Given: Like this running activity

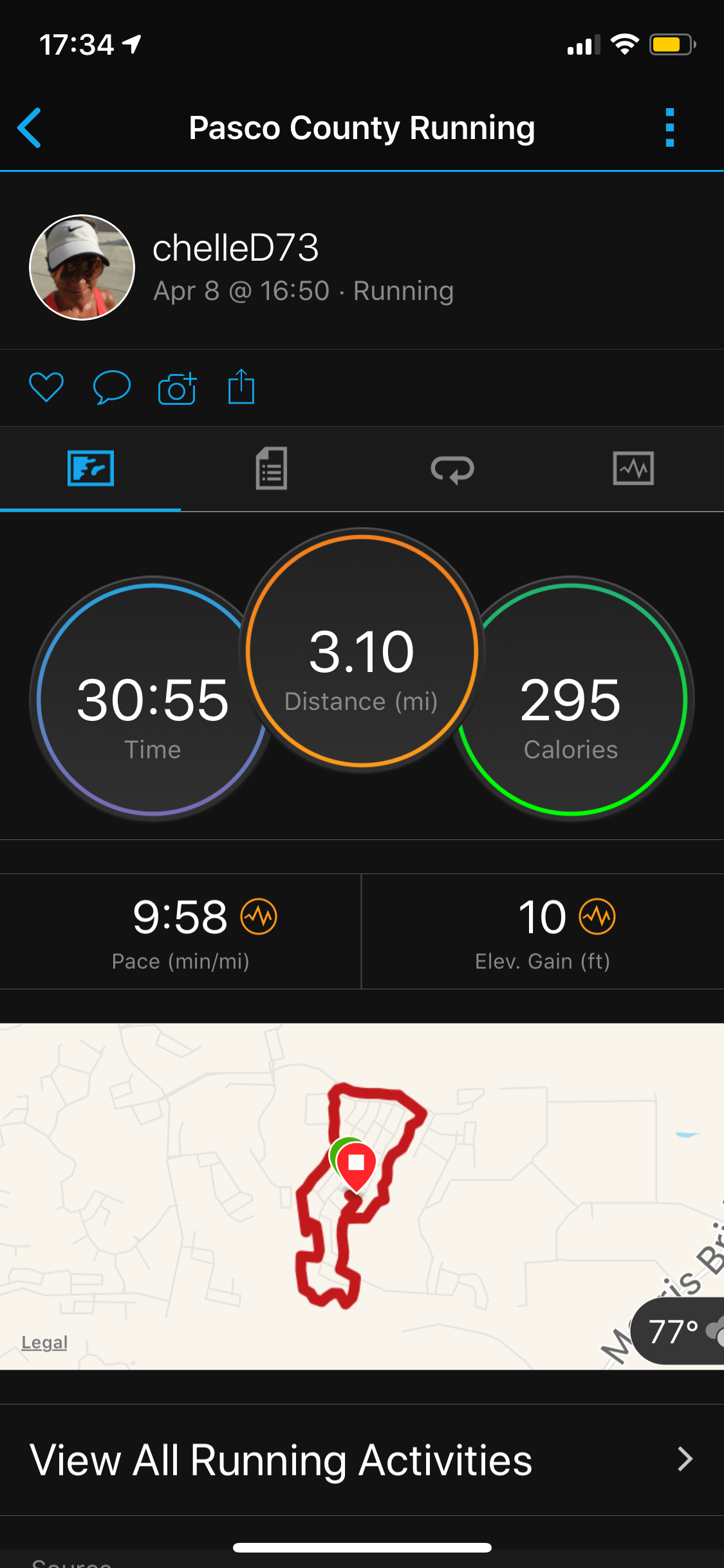Looking at the screenshot, I should (46, 387).
